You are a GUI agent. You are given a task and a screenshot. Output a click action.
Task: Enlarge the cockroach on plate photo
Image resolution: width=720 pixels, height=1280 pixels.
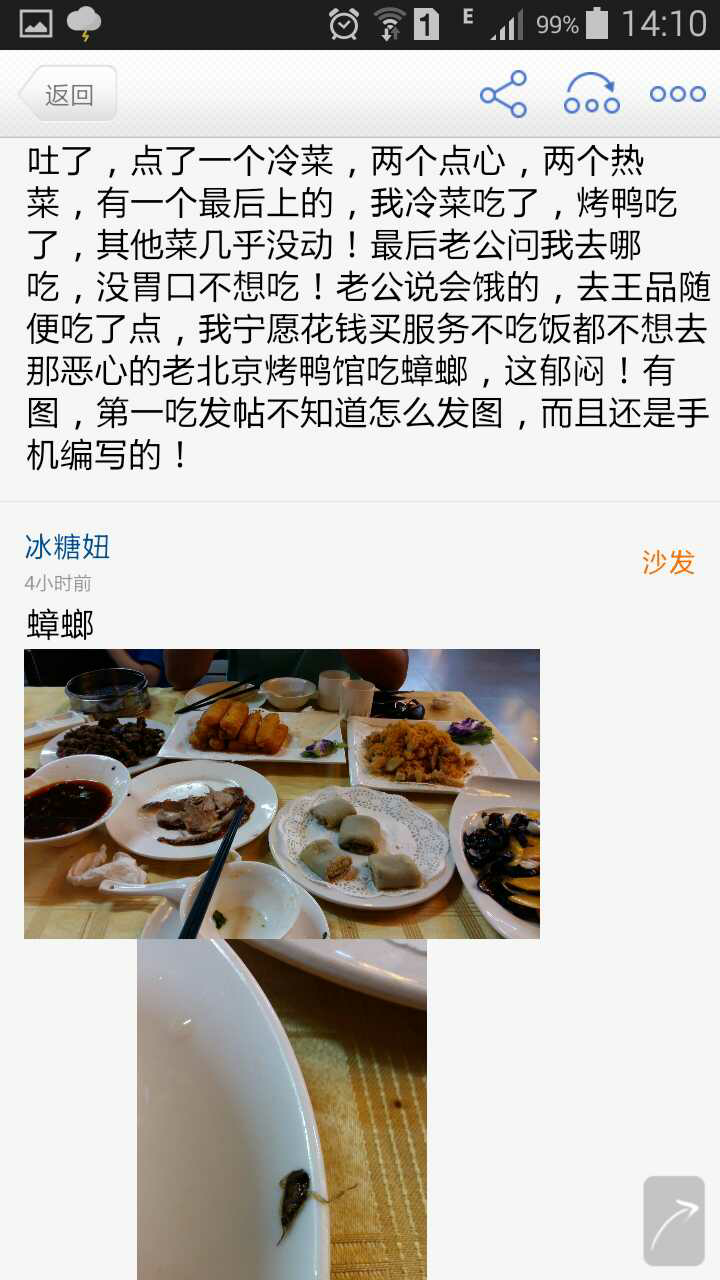click(282, 1109)
